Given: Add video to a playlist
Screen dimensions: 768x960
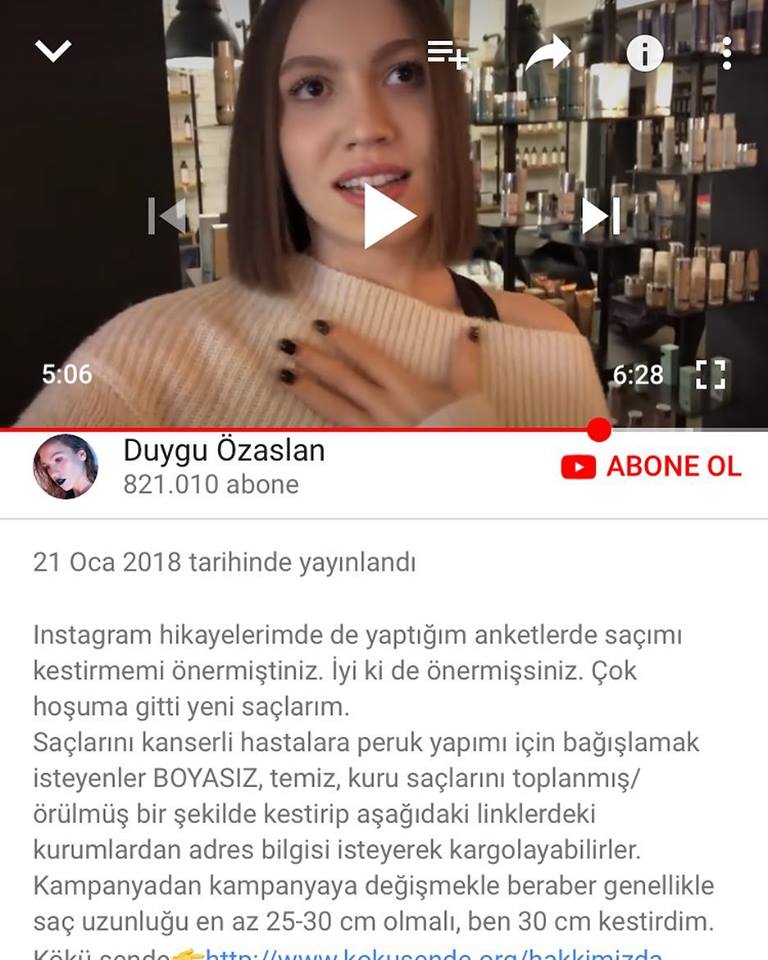Looking at the screenshot, I should pos(447,53).
